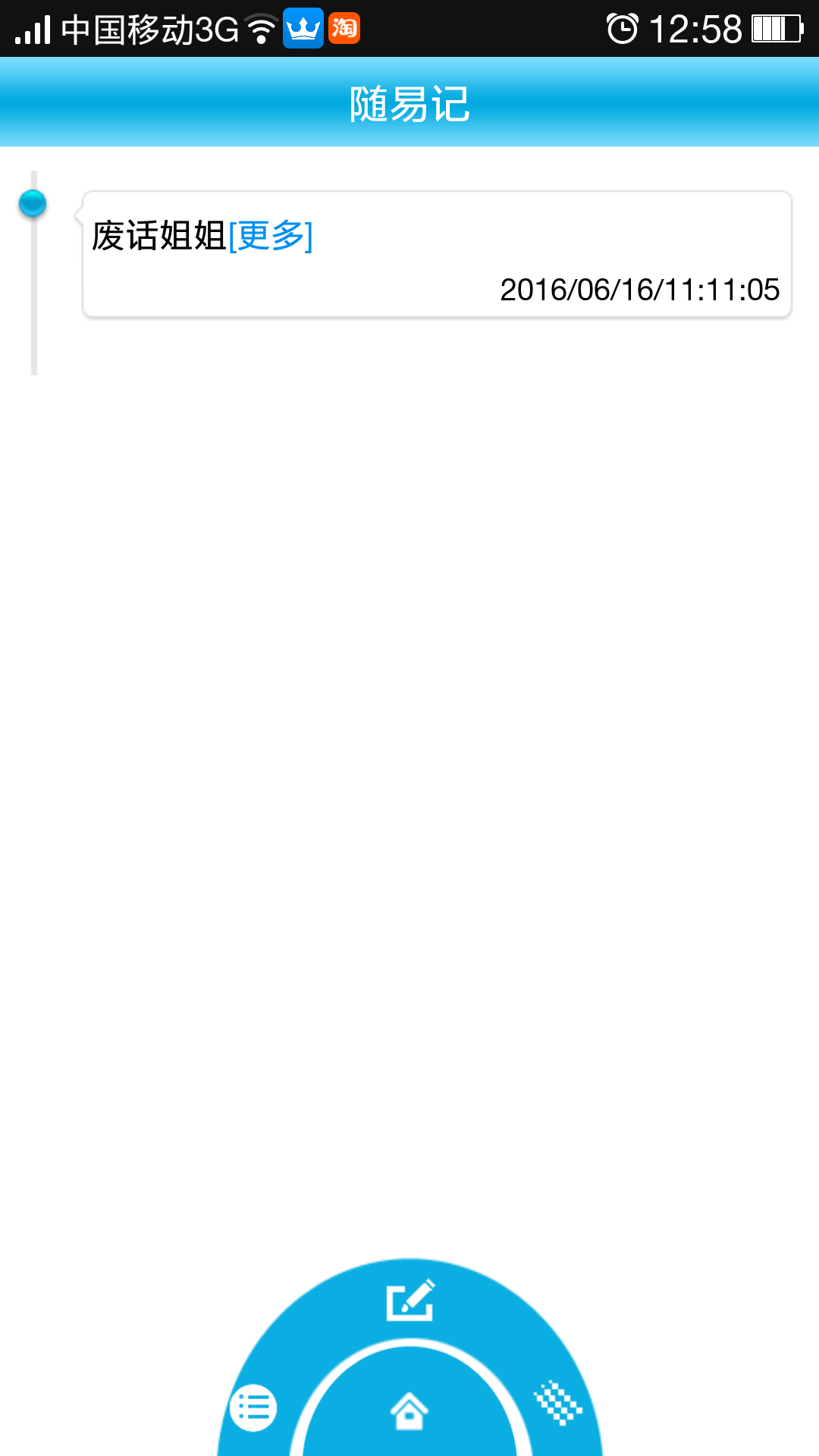Tap the home icon in the bottom menu
819x1456 pixels.
click(409, 1411)
